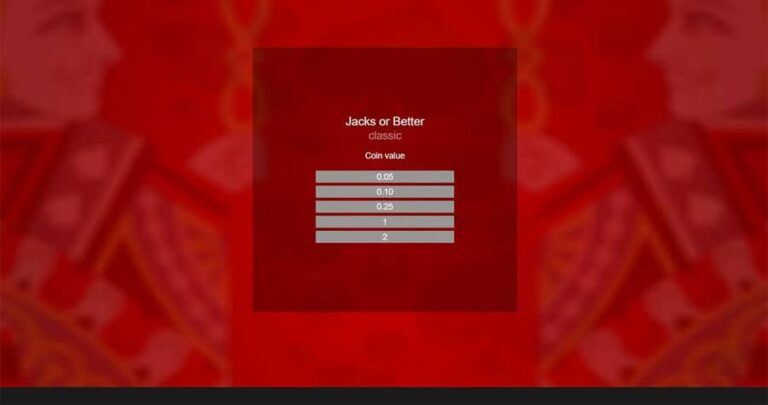
Task: Select coin value 2
Action: [x=384, y=237]
